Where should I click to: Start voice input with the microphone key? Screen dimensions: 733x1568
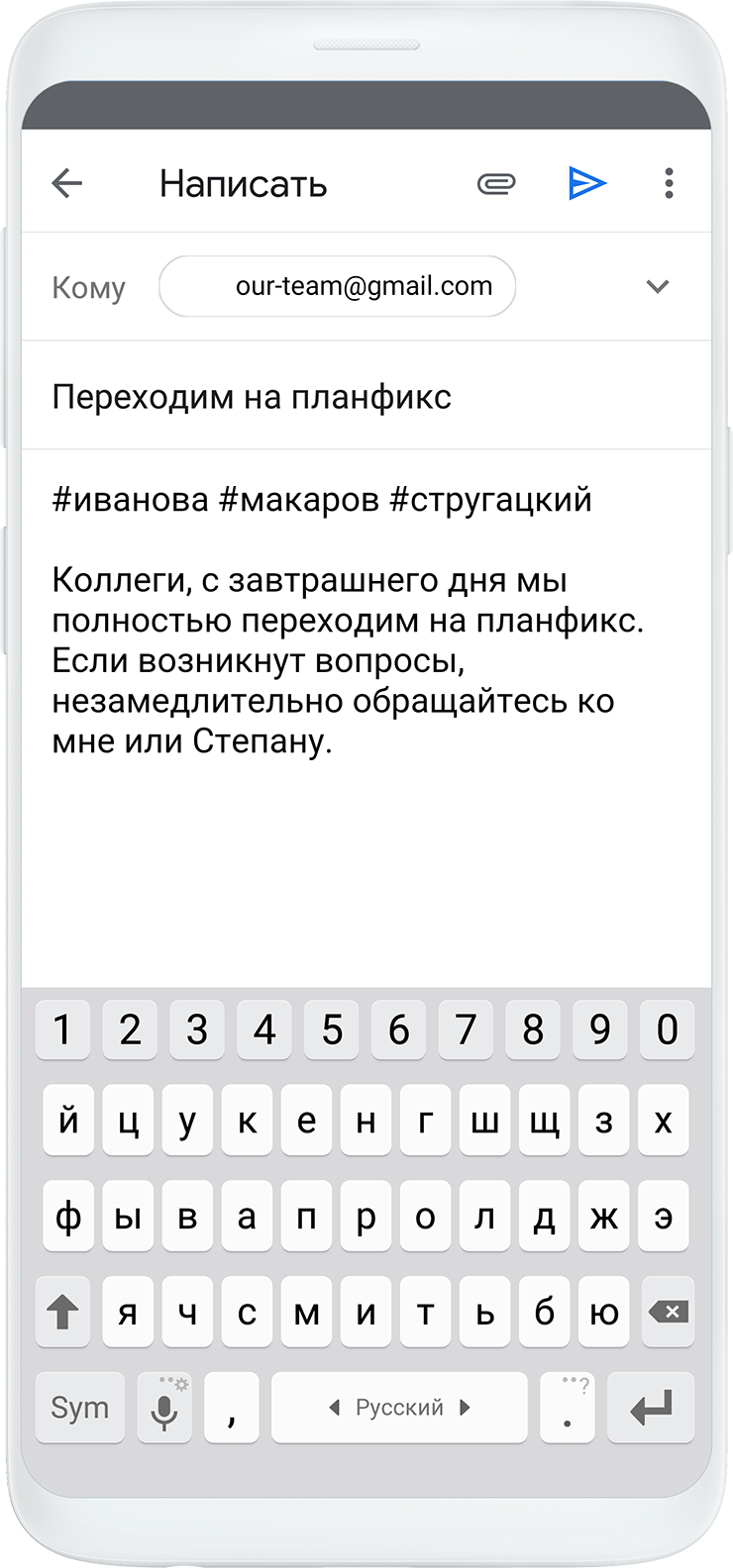[x=164, y=1408]
